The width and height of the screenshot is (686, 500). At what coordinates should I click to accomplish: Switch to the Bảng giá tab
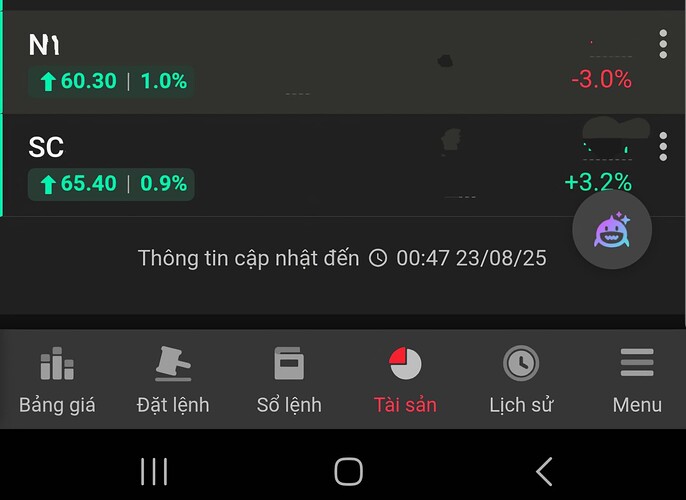57,381
